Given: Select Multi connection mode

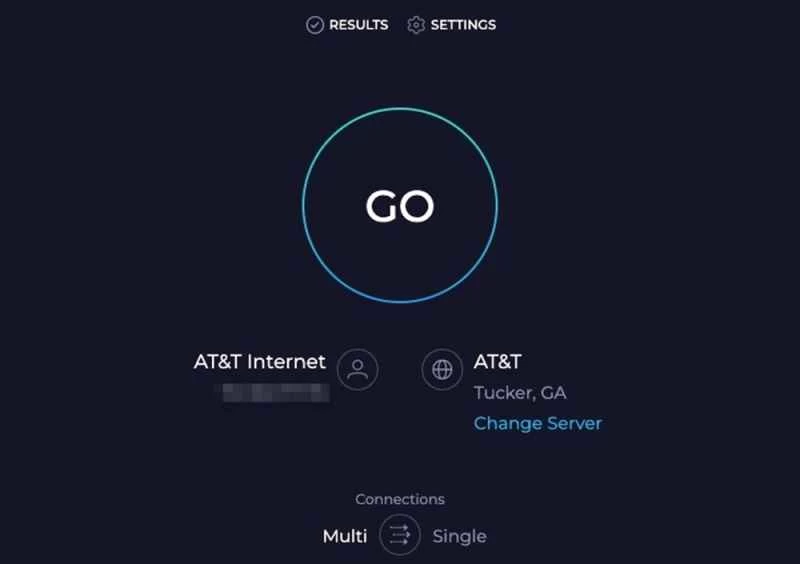Looking at the screenshot, I should coord(344,536).
